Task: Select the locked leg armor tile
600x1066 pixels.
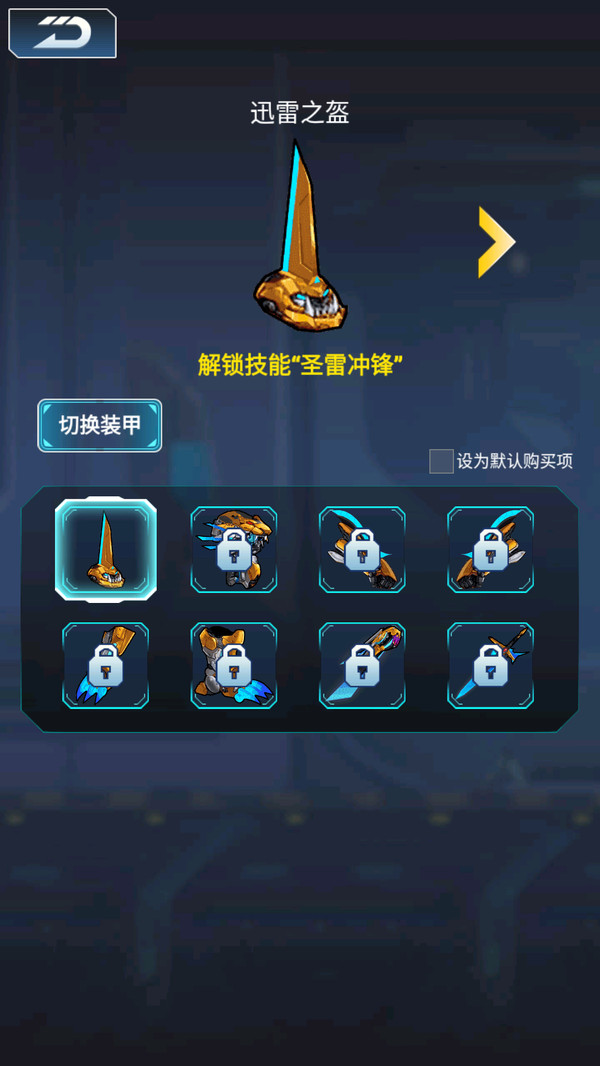Action: (234, 665)
